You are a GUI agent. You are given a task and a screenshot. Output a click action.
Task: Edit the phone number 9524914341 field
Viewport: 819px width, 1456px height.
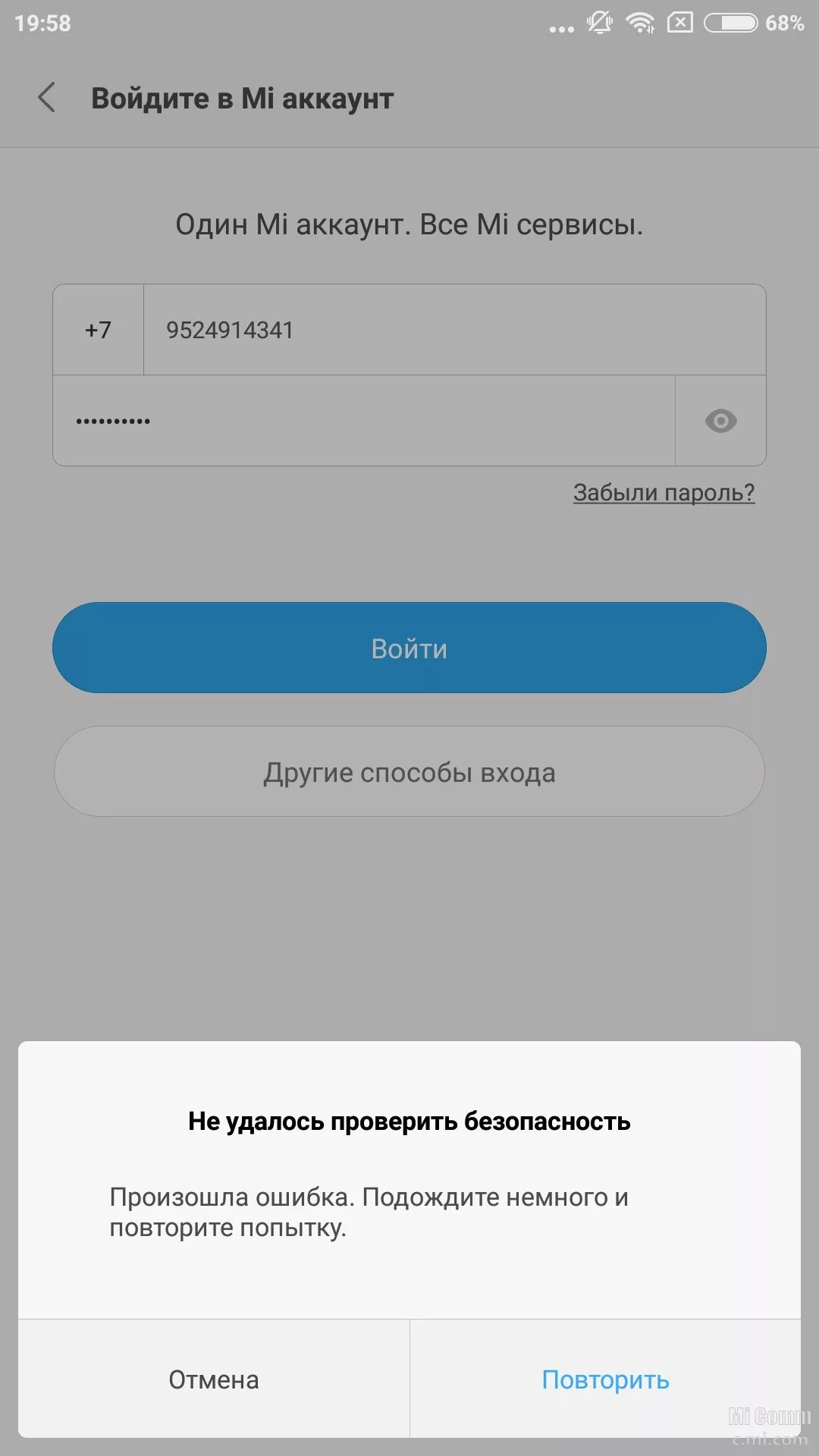pyautogui.click(x=455, y=330)
